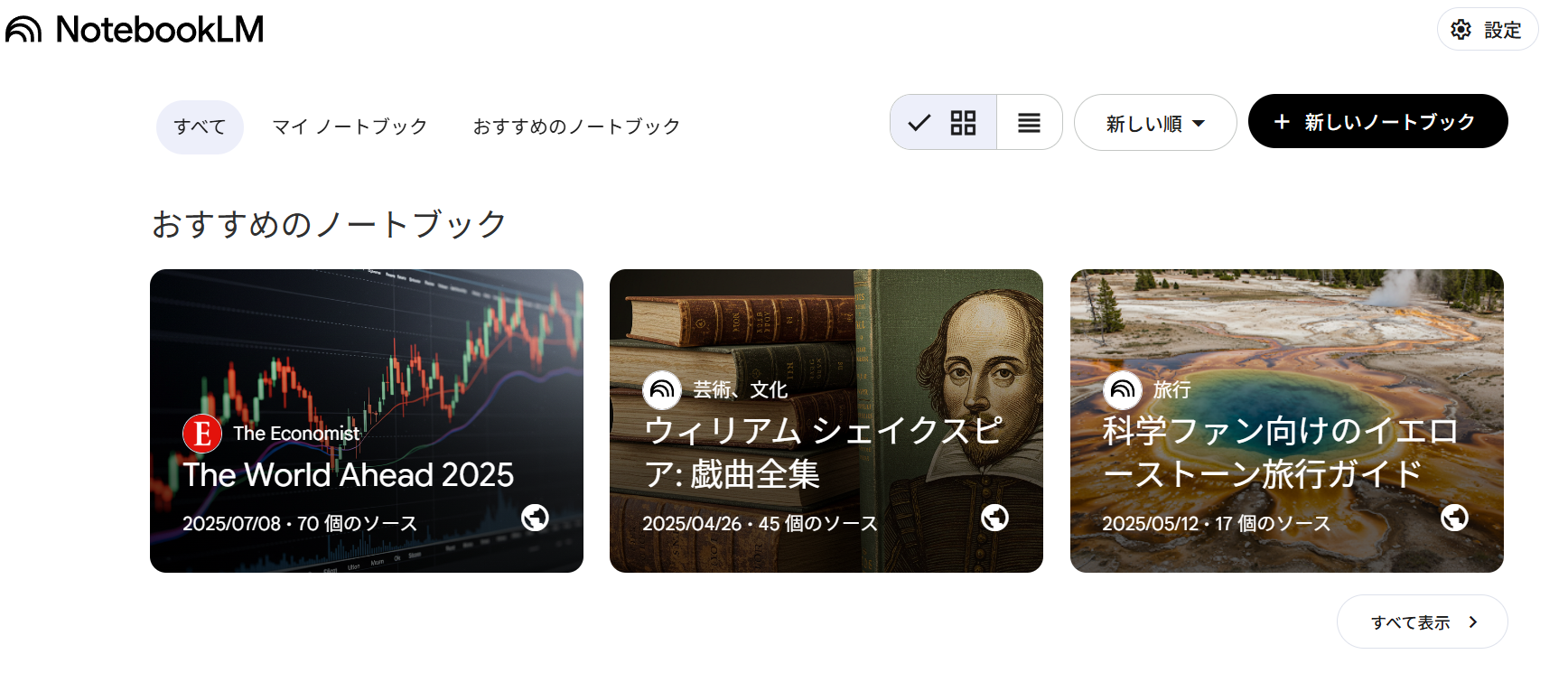Open ウィリアム シェイクスピア 戯曲全集 notebook
This screenshot has width=1568, height=673.
pyautogui.click(x=826, y=420)
